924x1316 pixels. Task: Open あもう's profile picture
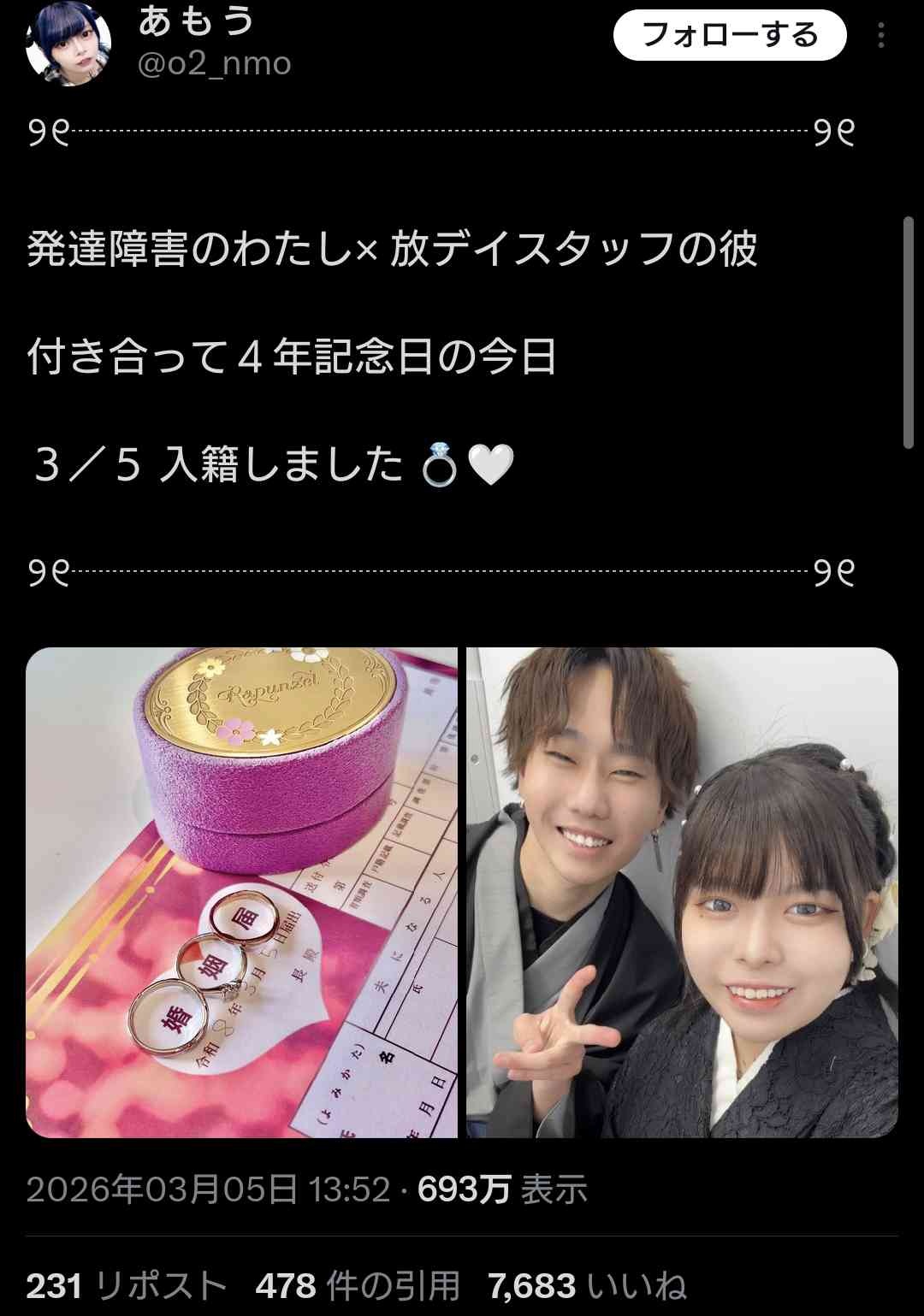68,43
